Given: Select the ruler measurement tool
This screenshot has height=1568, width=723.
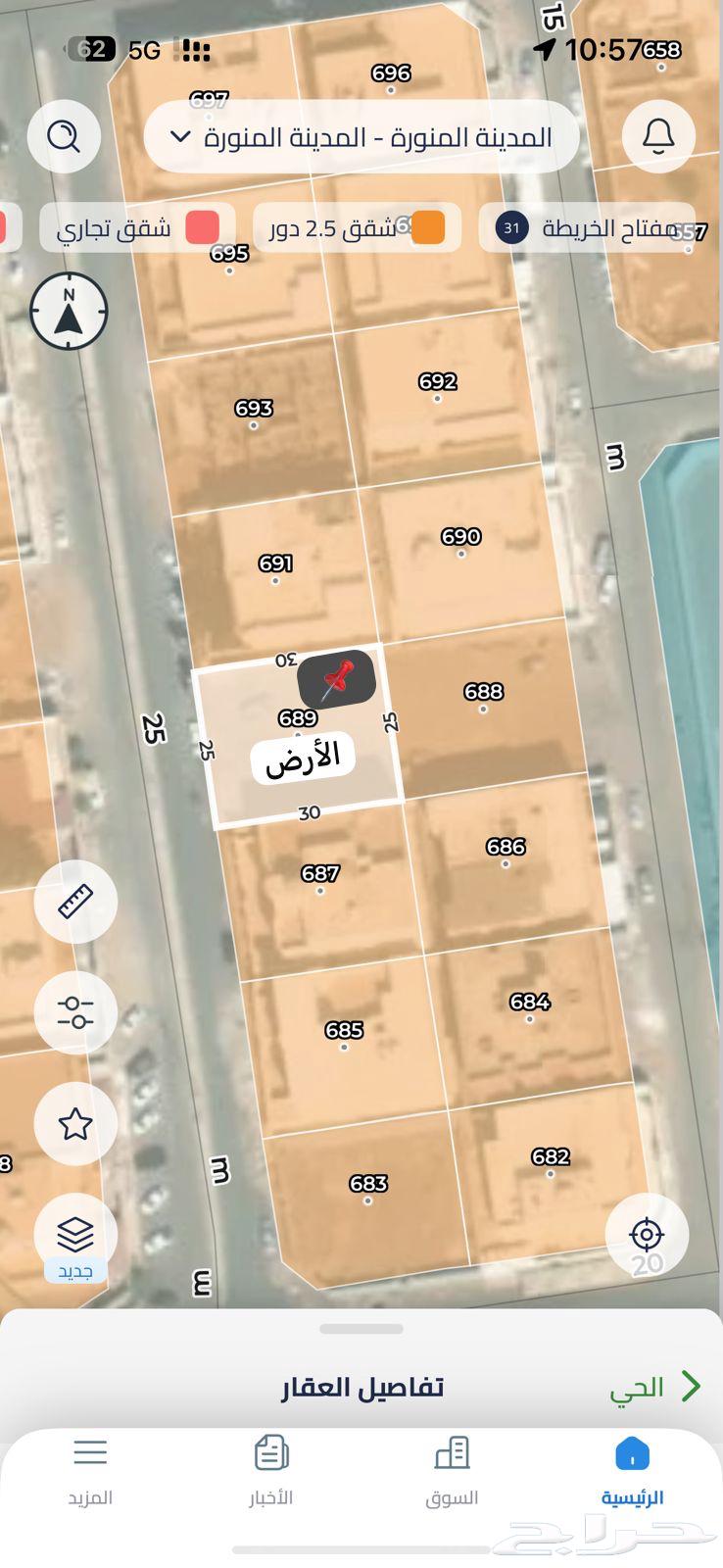Looking at the screenshot, I should point(75,902).
